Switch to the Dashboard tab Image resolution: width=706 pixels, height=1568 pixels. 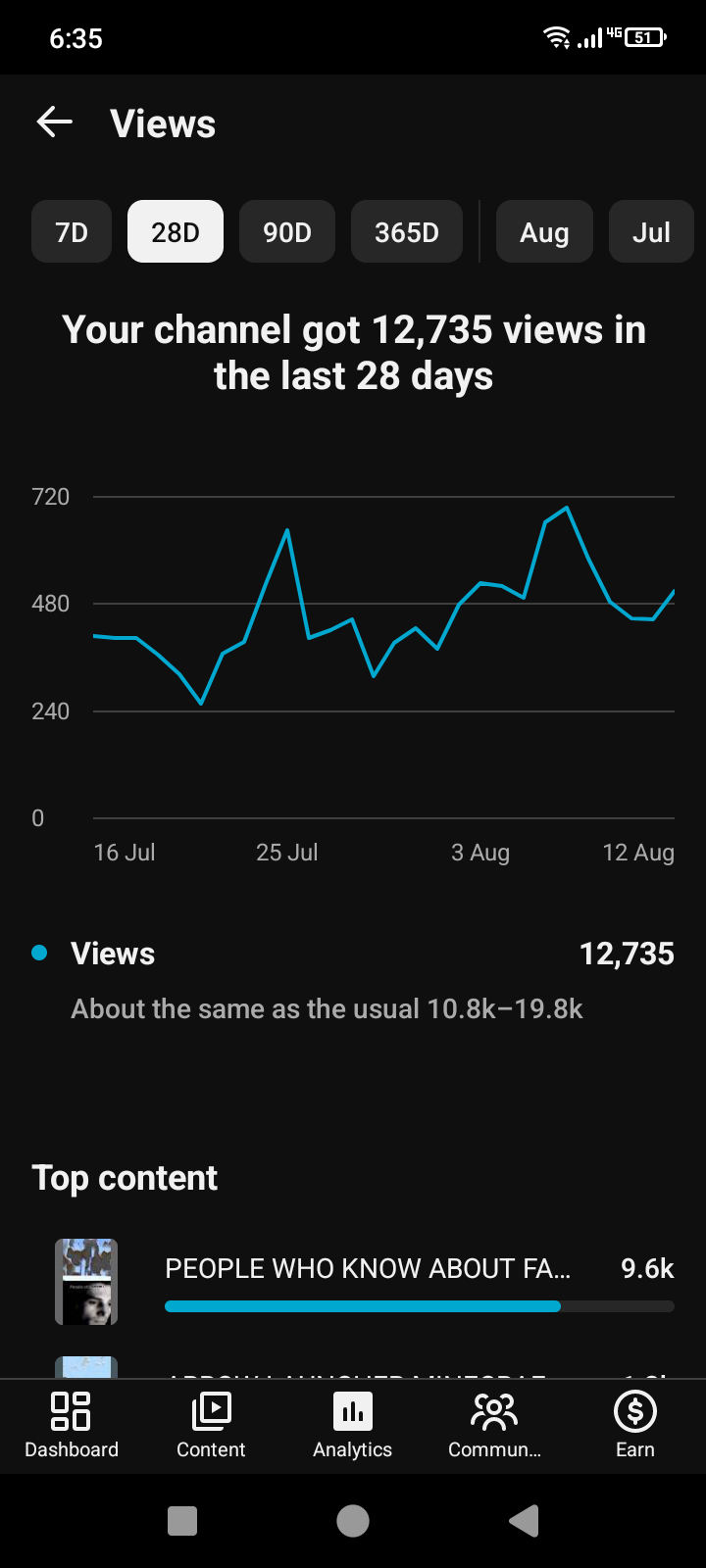71,1426
